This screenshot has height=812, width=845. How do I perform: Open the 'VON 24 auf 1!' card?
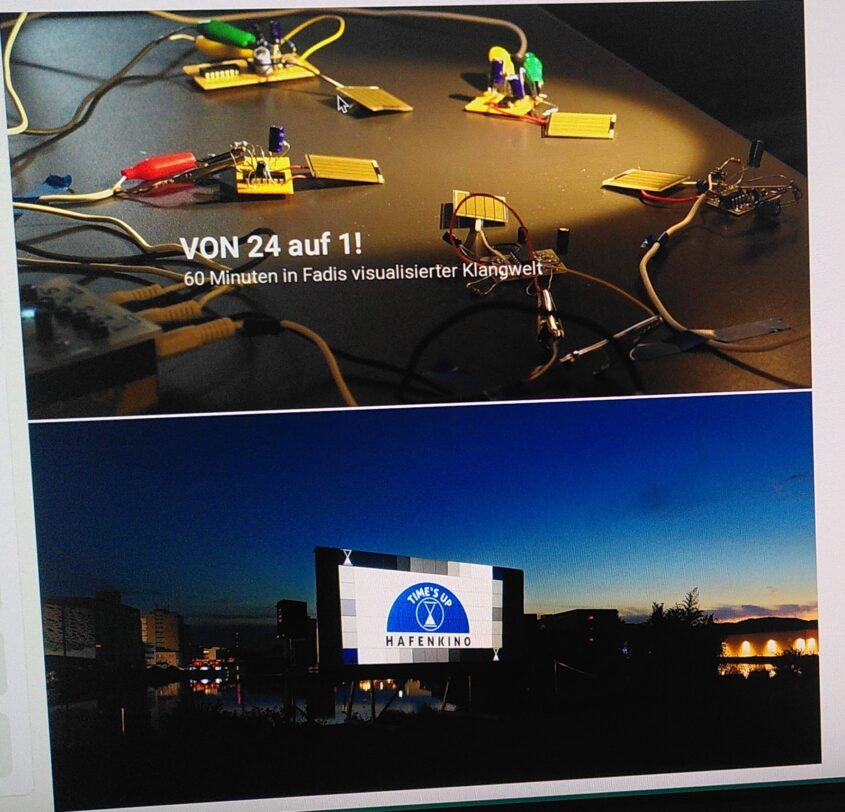pyautogui.click(x=271, y=247)
